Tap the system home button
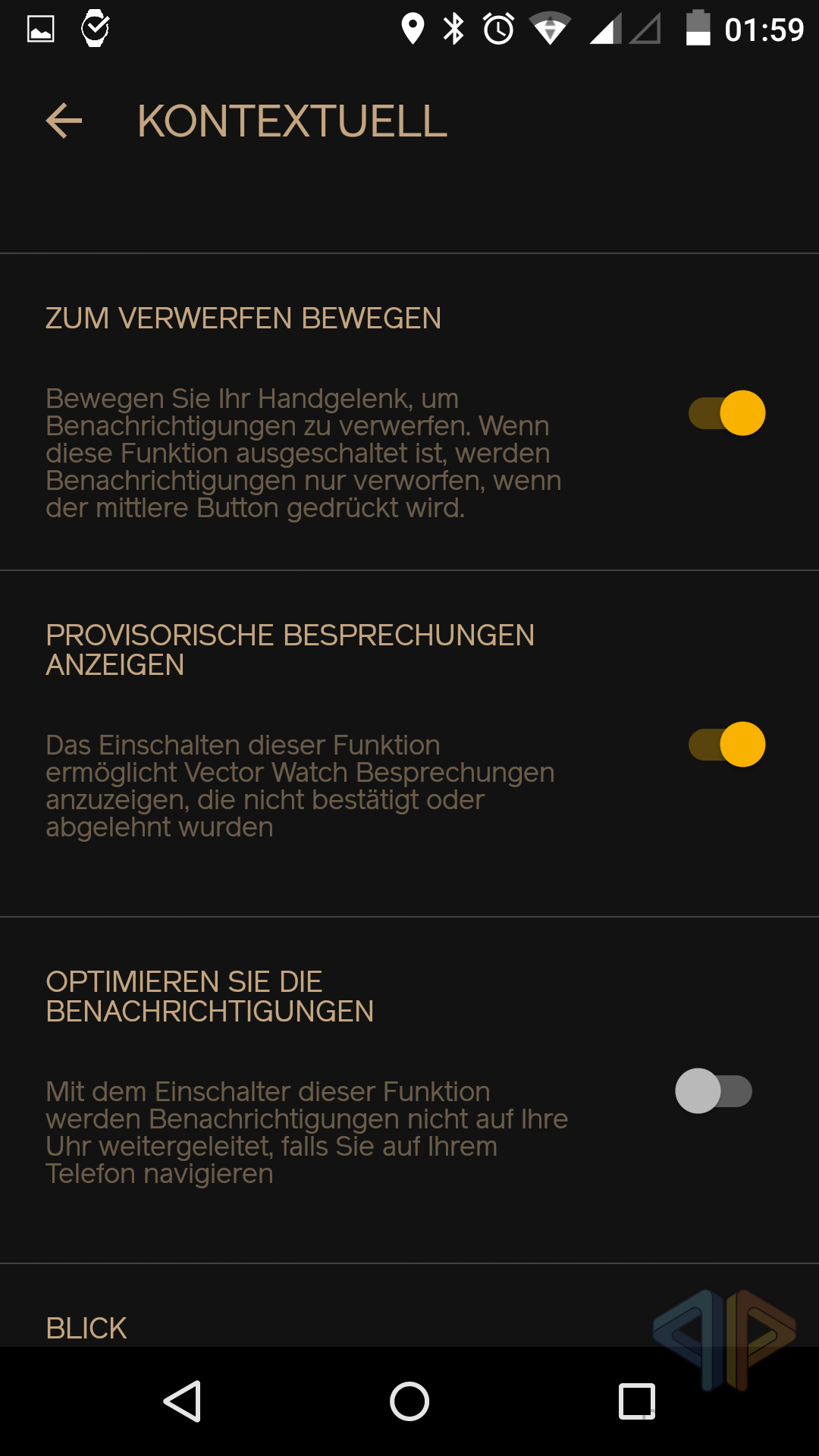 click(409, 1401)
